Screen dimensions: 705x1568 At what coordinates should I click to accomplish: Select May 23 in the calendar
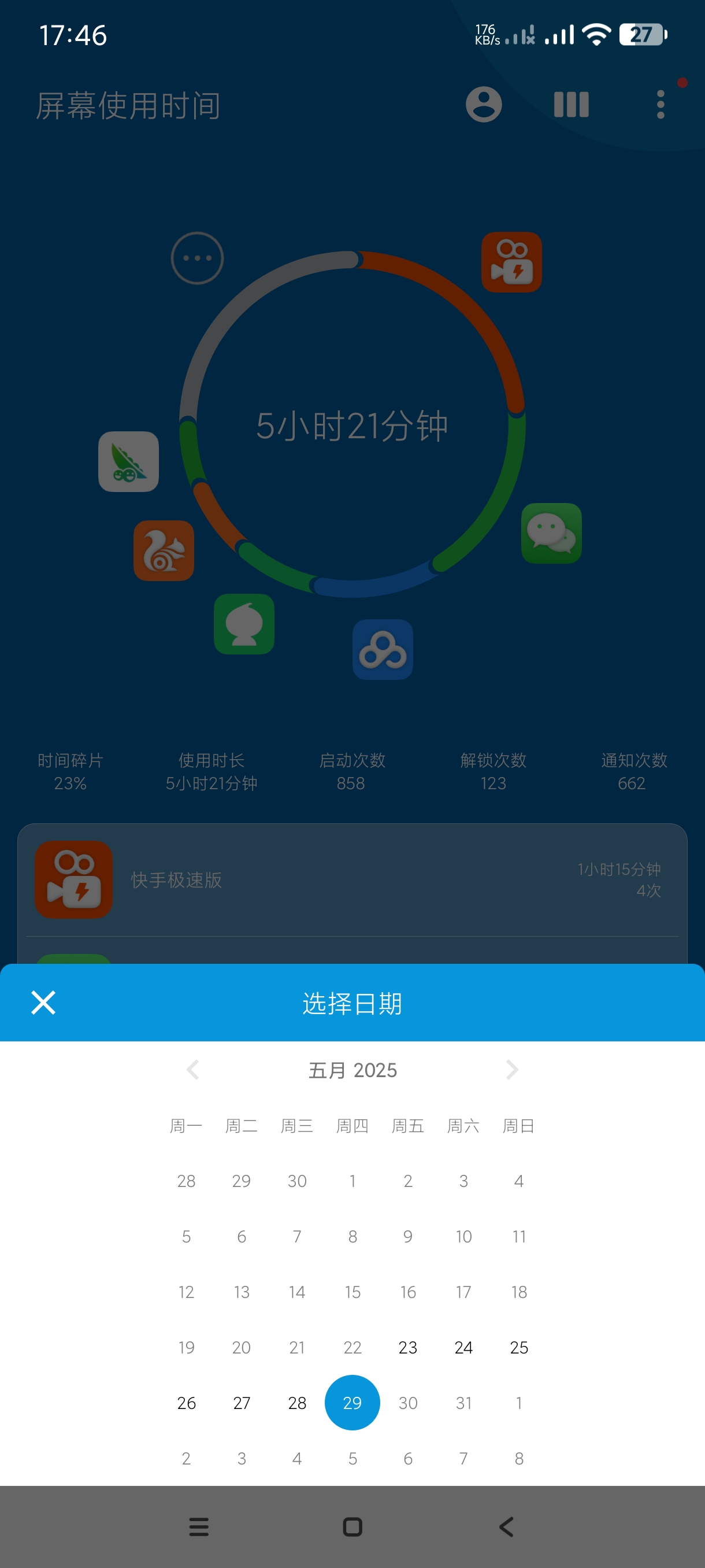pos(407,1347)
